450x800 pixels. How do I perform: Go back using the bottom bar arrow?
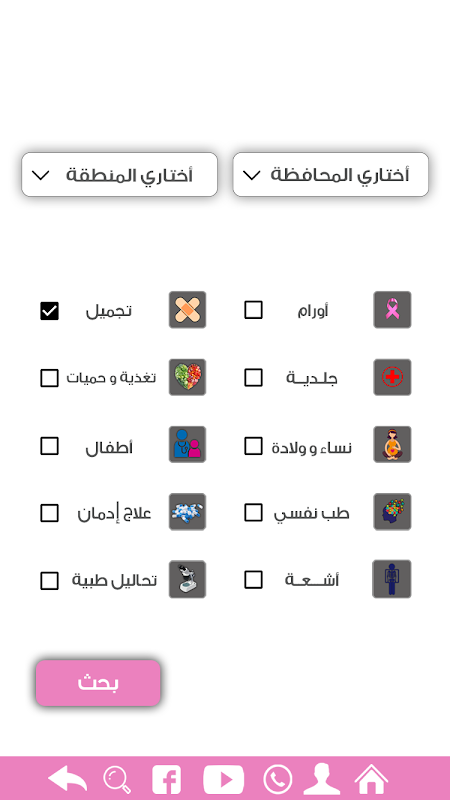(68, 780)
